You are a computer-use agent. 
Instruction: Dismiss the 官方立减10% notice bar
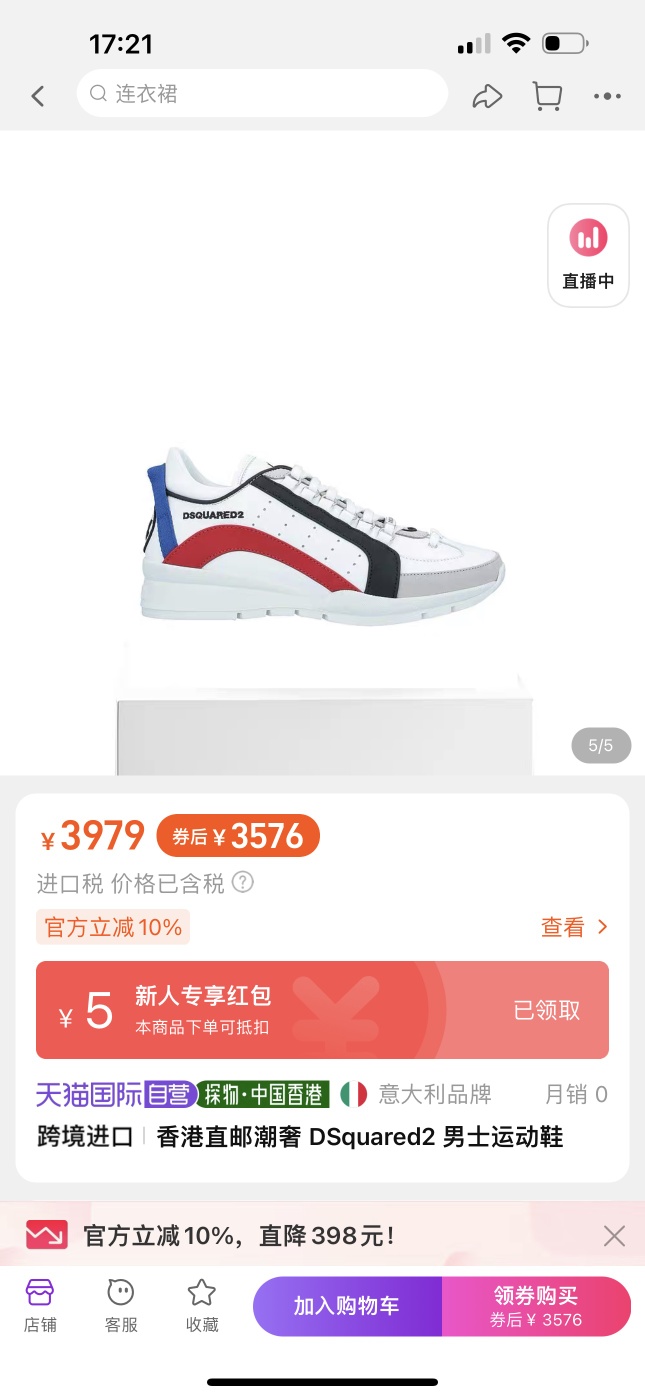pyautogui.click(x=614, y=1236)
